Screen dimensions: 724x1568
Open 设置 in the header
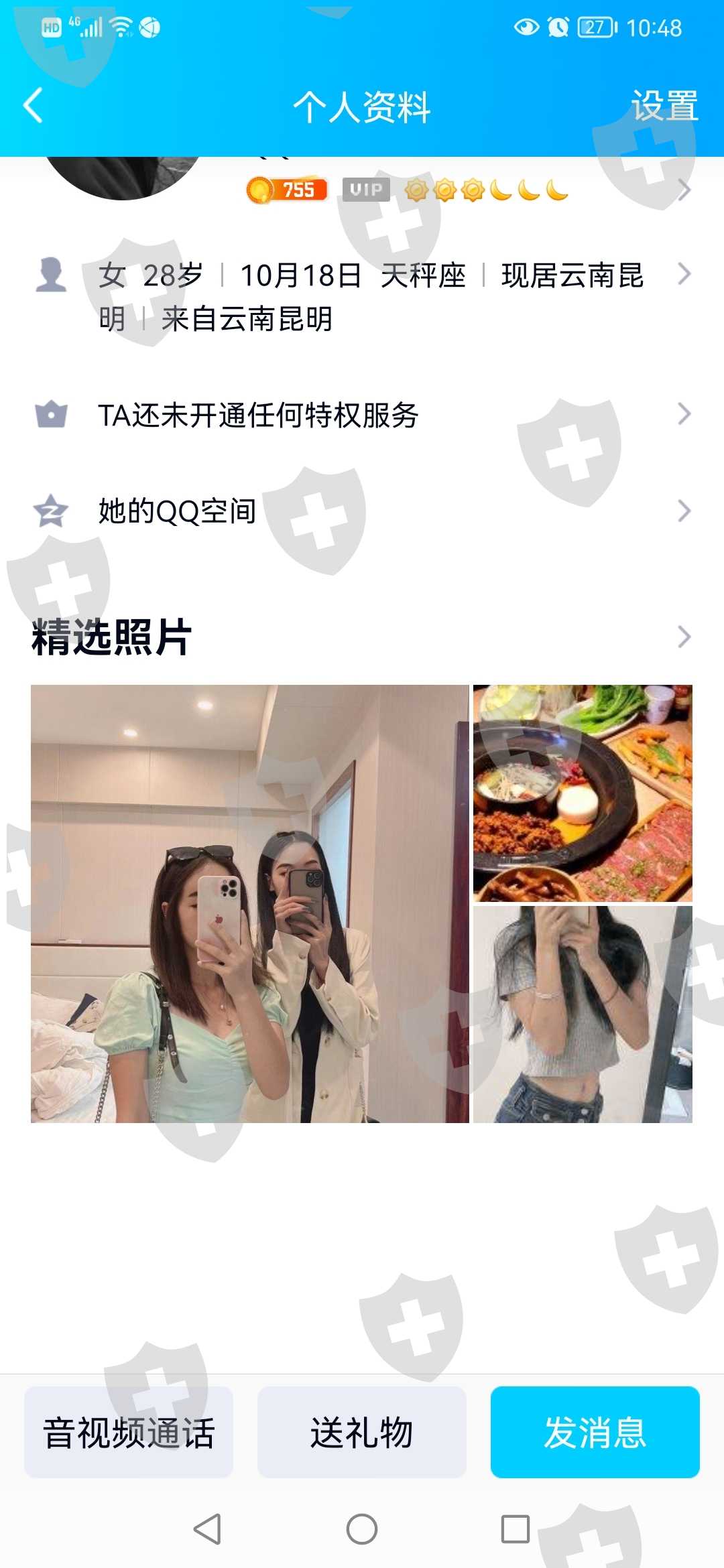[664, 106]
